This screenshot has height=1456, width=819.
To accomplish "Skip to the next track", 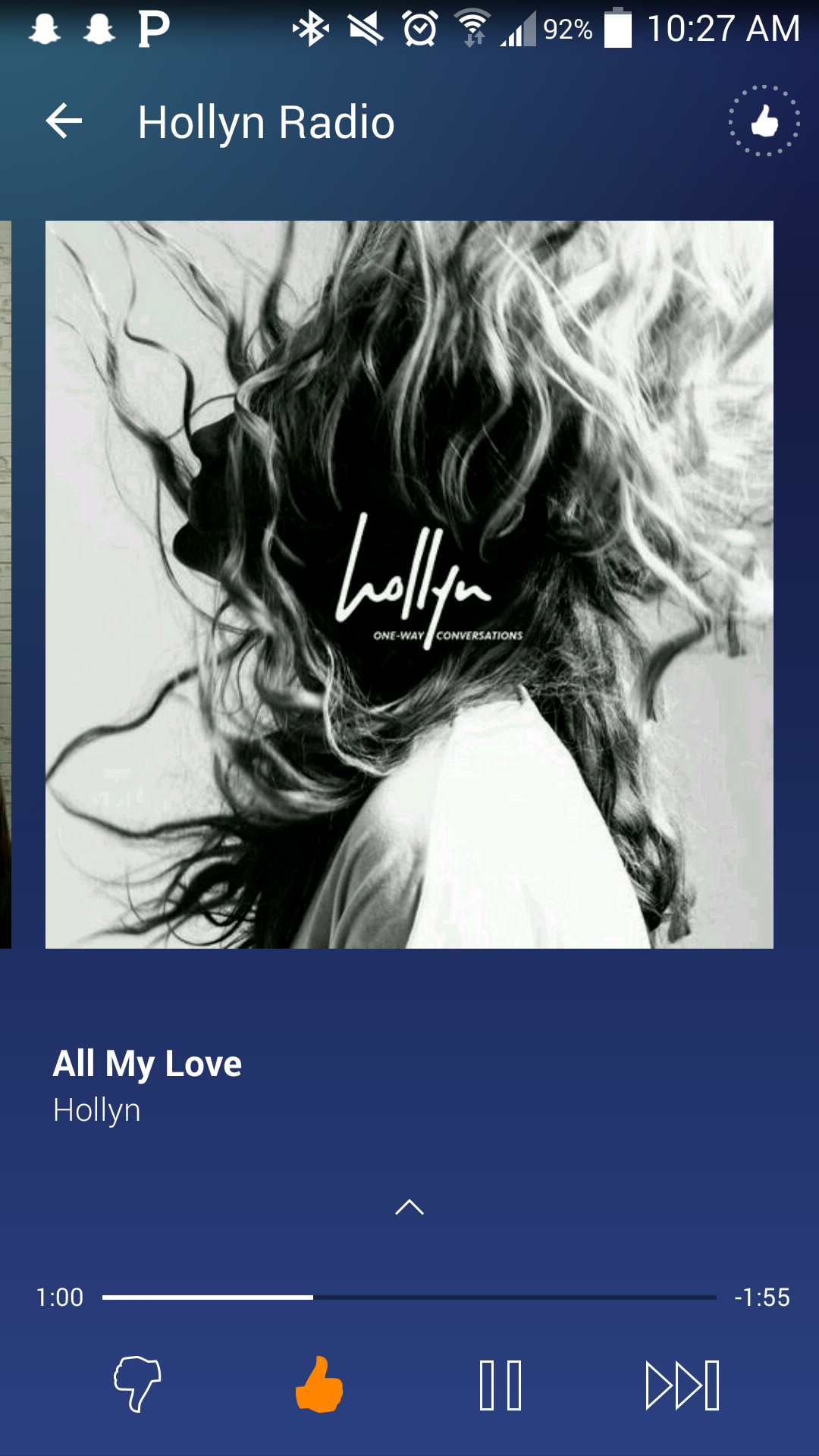I will coord(682,1385).
